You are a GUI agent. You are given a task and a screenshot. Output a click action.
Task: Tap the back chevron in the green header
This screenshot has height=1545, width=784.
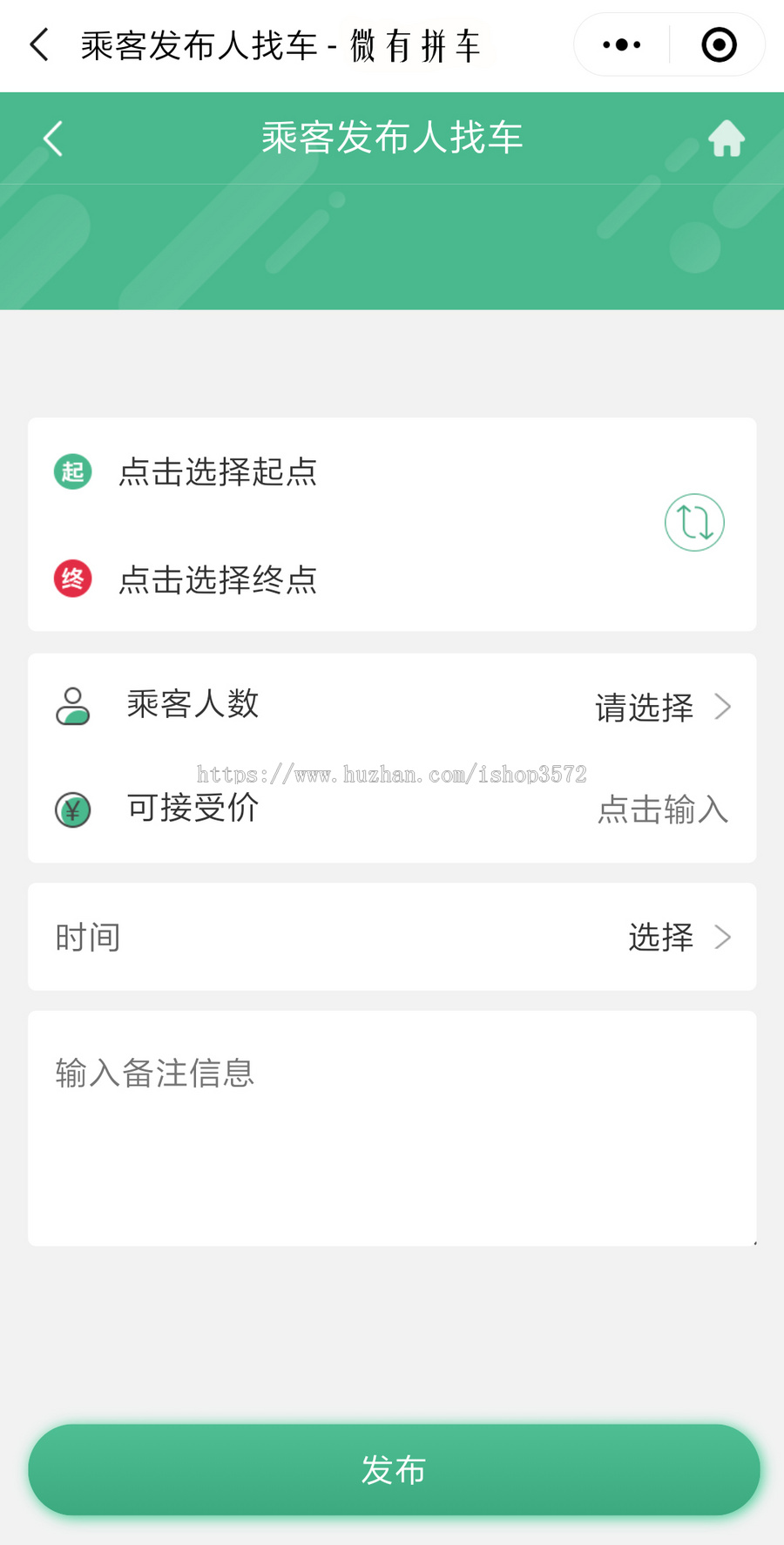[x=52, y=138]
